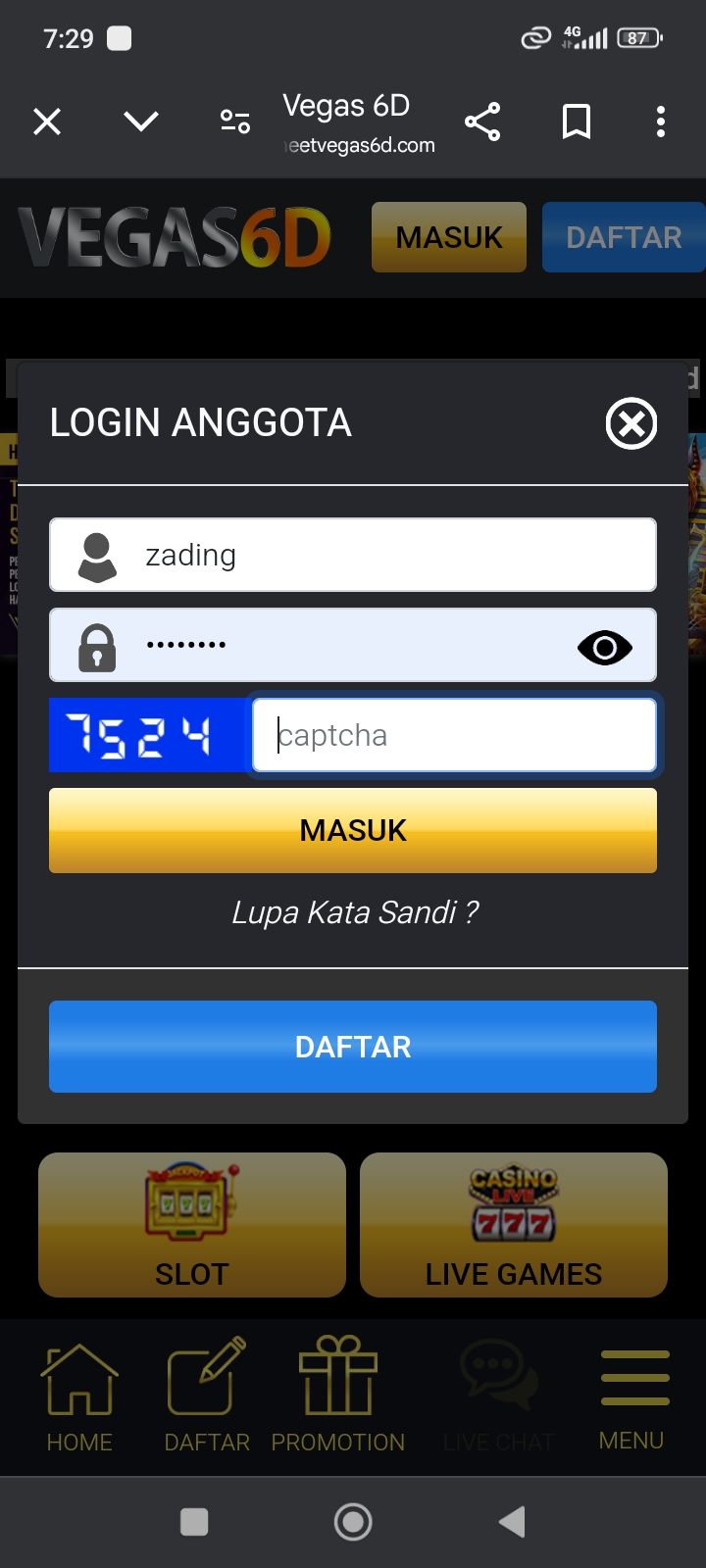Open the SLOT games tile
The width and height of the screenshot is (706, 1568).
pos(192,1225)
